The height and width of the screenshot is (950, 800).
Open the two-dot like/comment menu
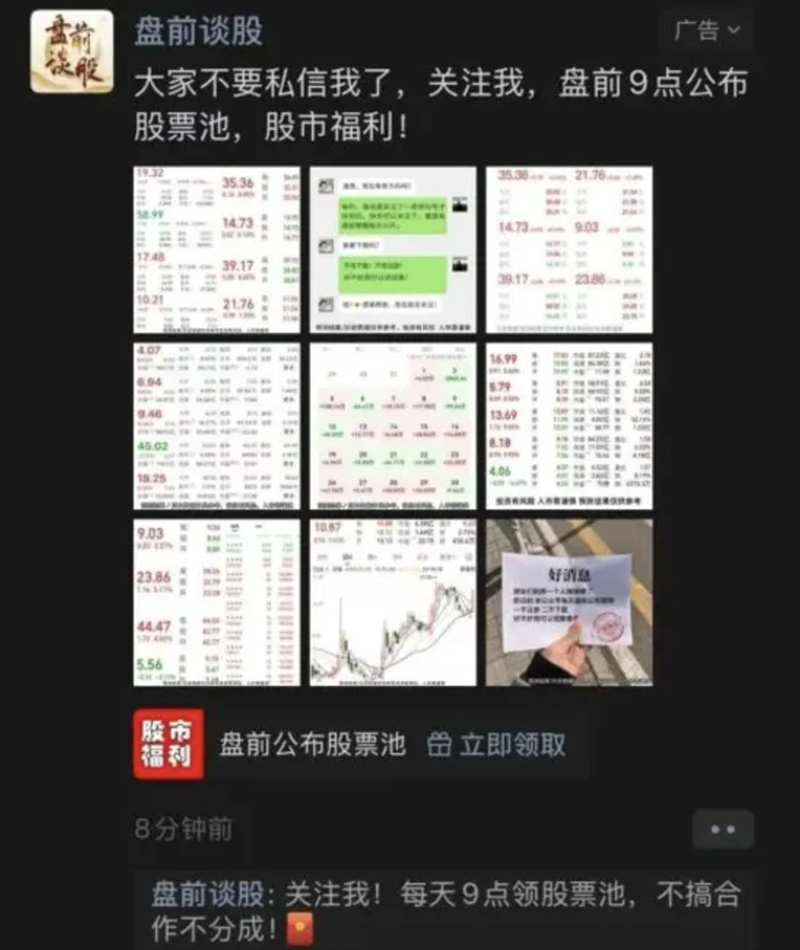click(722, 829)
